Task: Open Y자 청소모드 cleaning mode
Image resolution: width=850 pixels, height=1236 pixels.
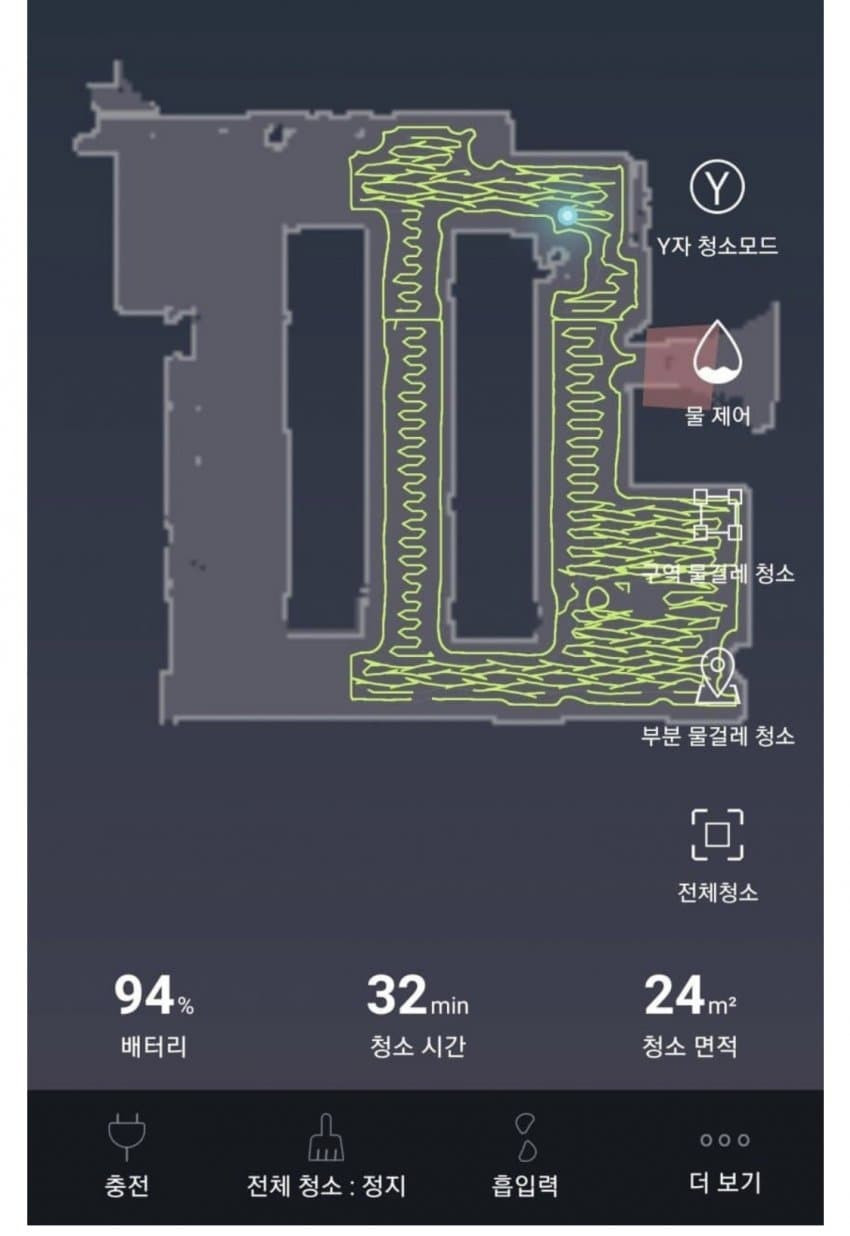Action: (x=717, y=187)
